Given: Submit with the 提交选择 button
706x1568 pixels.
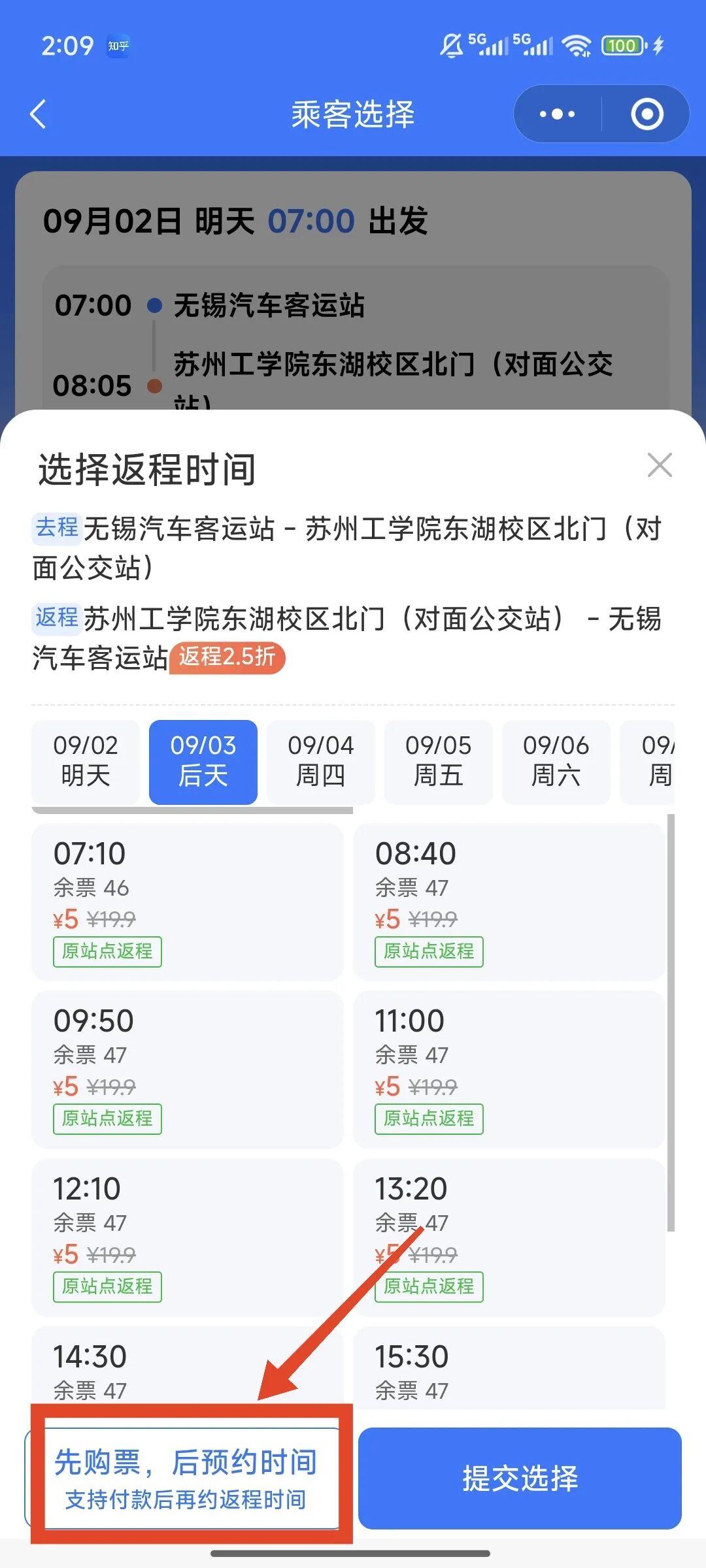Looking at the screenshot, I should 520,1478.
